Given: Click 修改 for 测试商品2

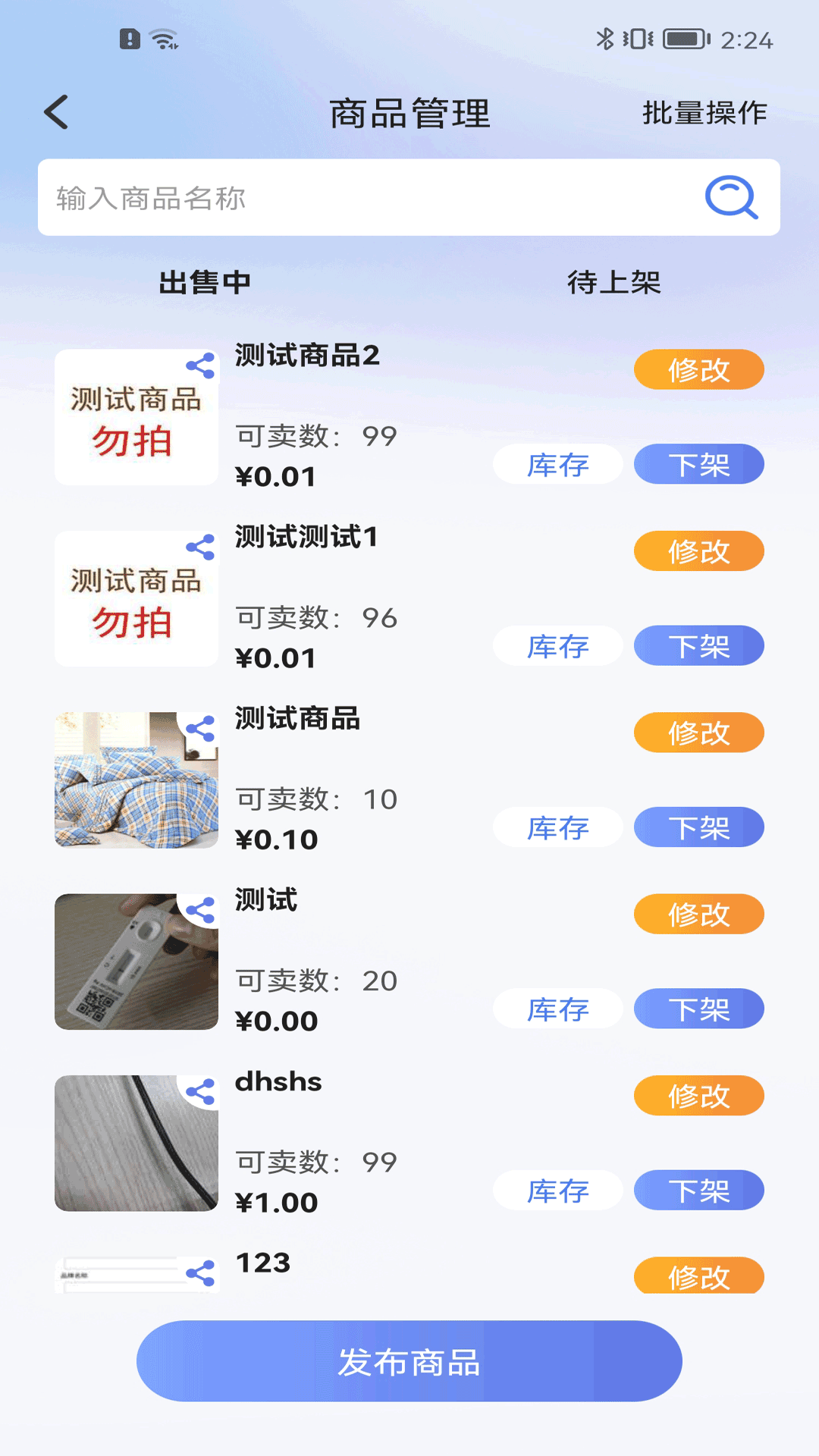Looking at the screenshot, I should click(x=698, y=369).
